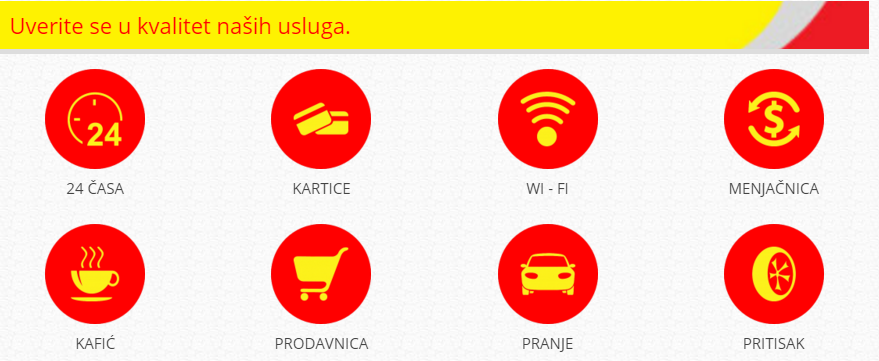This screenshot has height=361, width=879.
Task: Tap the WI - FI service icon
Action: (548, 119)
